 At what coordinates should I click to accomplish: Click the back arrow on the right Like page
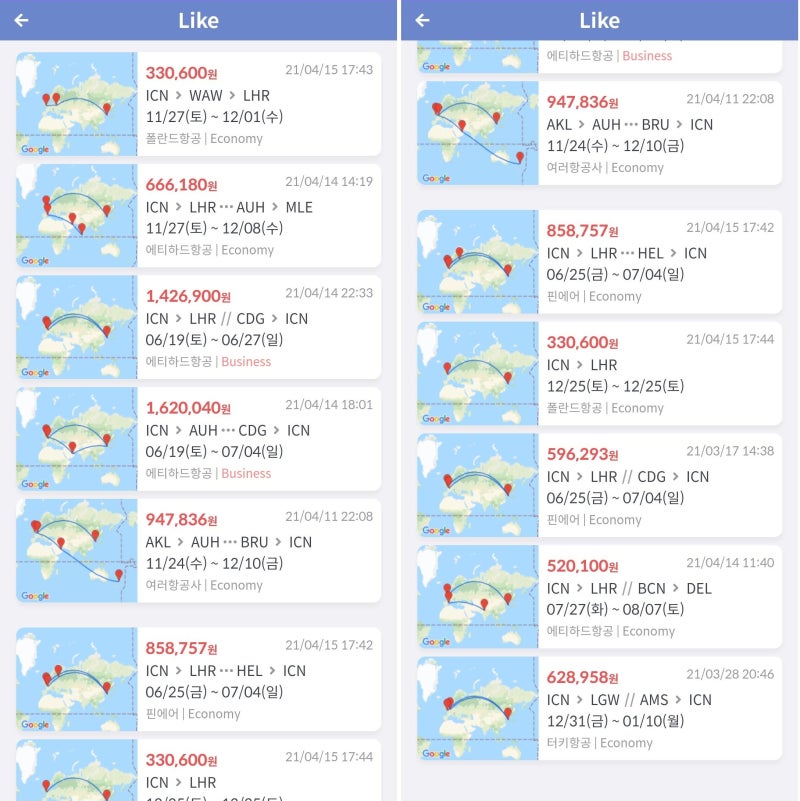pos(422,20)
